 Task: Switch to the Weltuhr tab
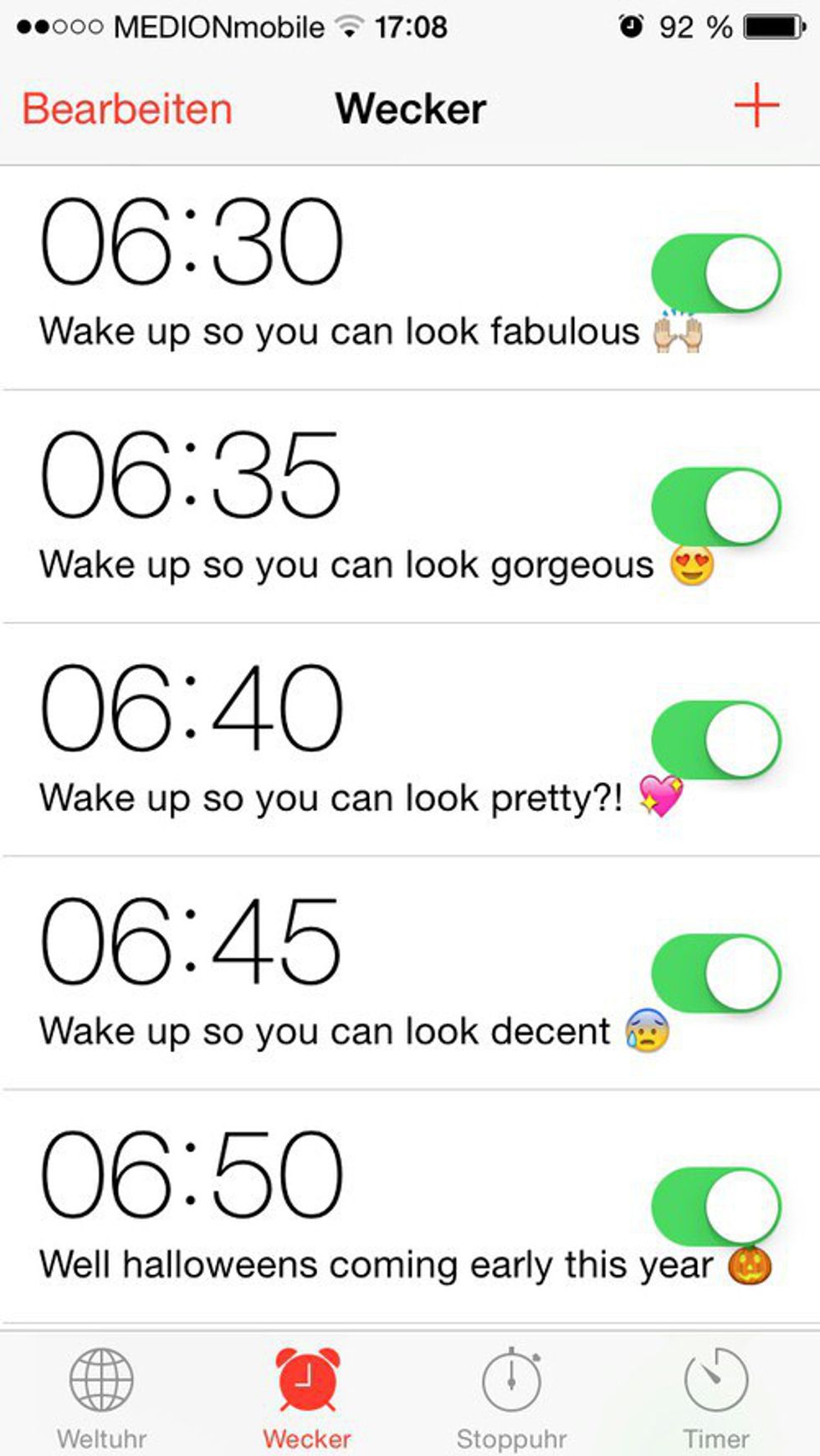[x=101, y=1397]
